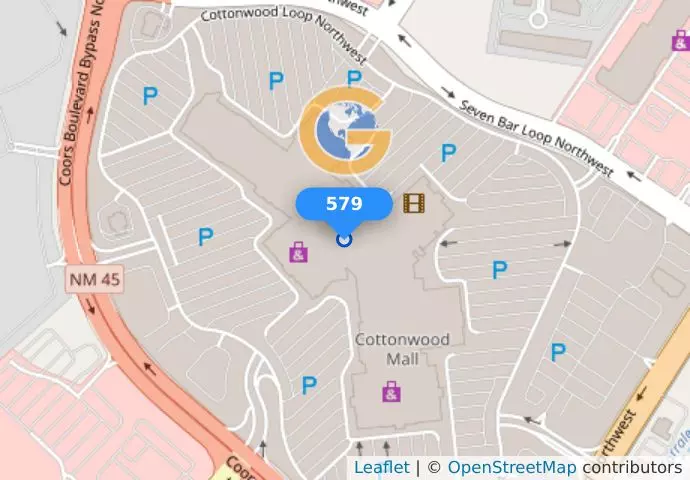
Task: Open the OpenStreetMap attribution link
Action: [512, 467]
